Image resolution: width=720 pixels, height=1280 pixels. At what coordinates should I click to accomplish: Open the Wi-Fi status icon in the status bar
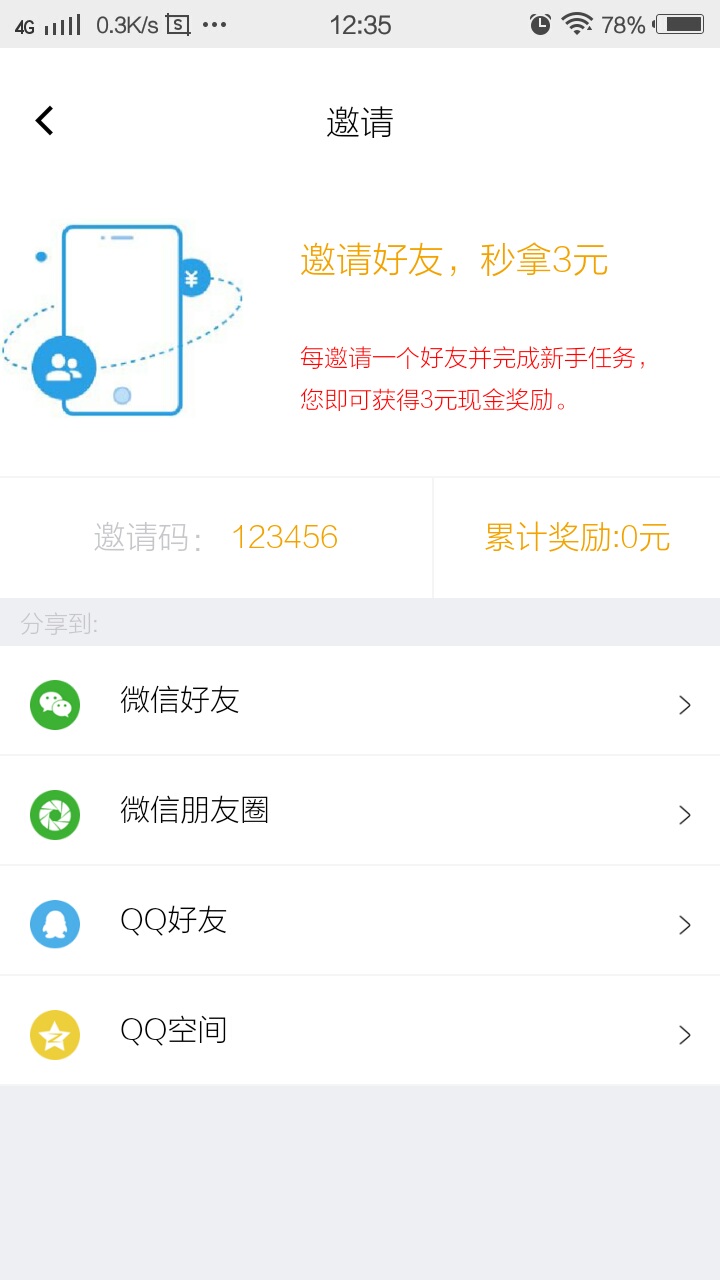click(x=579, y=24)
